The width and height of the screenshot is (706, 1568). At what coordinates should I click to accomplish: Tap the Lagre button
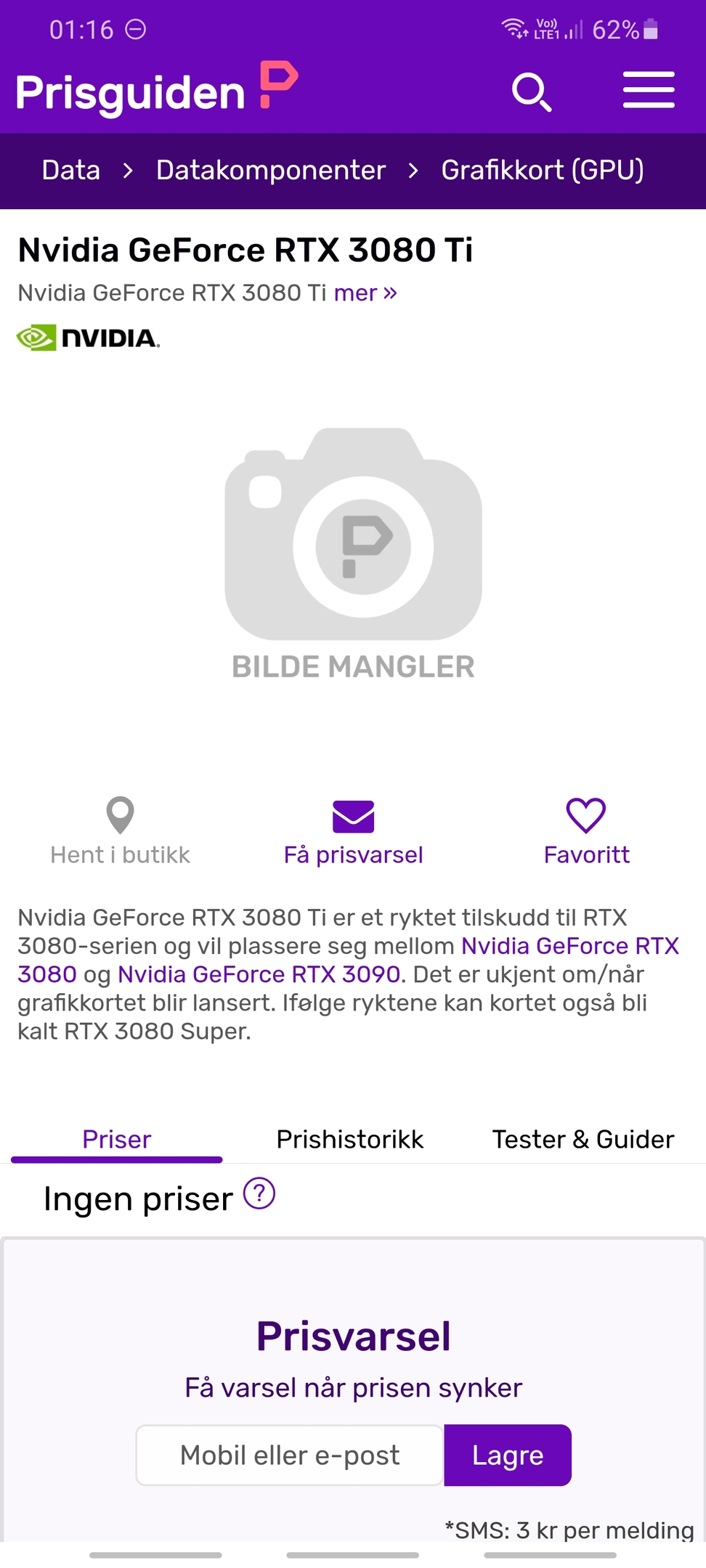[508, 1455]
